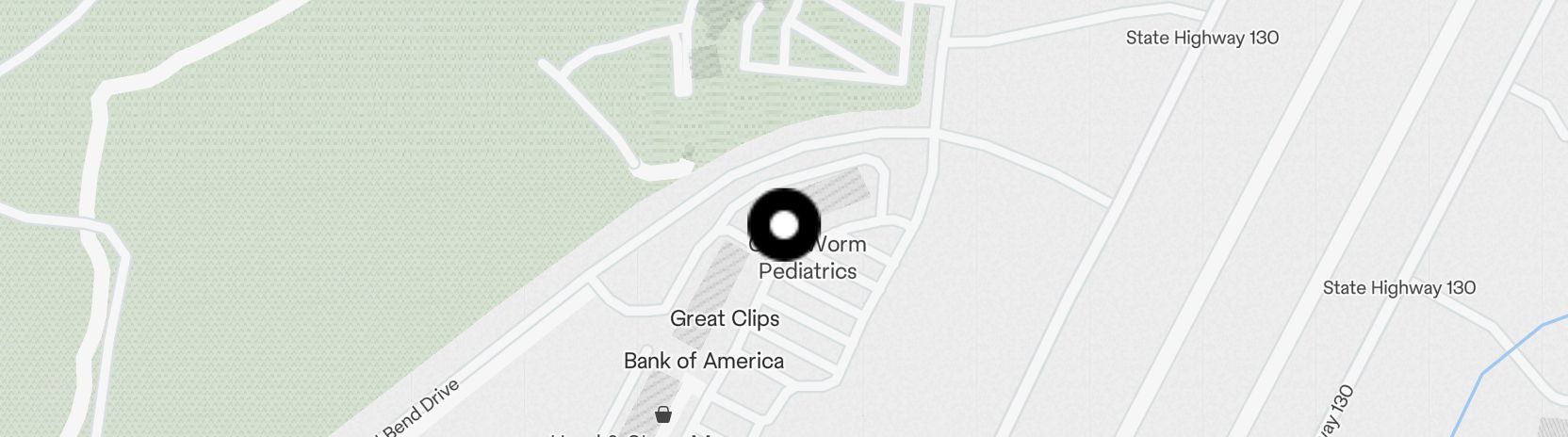Tap the shopping basket store marker

(663, 414)
